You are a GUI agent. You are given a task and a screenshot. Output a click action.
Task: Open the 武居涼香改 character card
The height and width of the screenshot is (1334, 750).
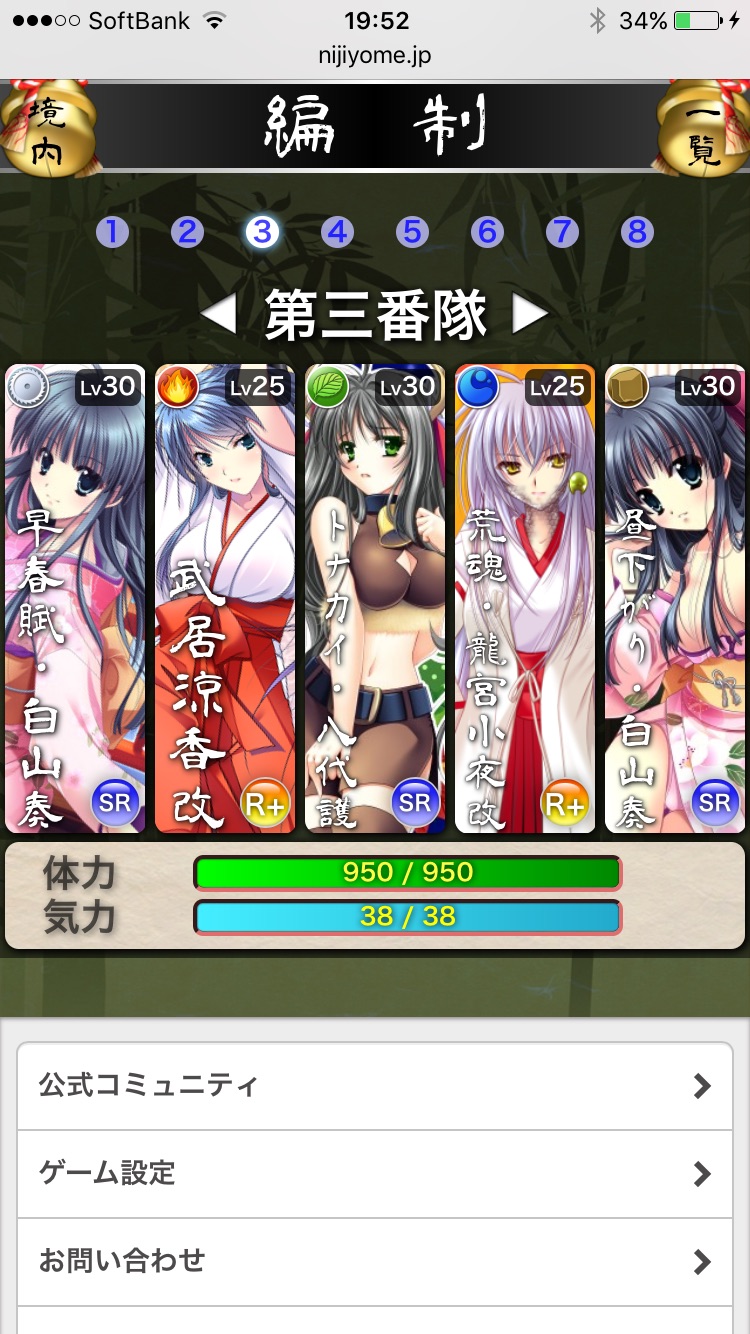(225, 598)
